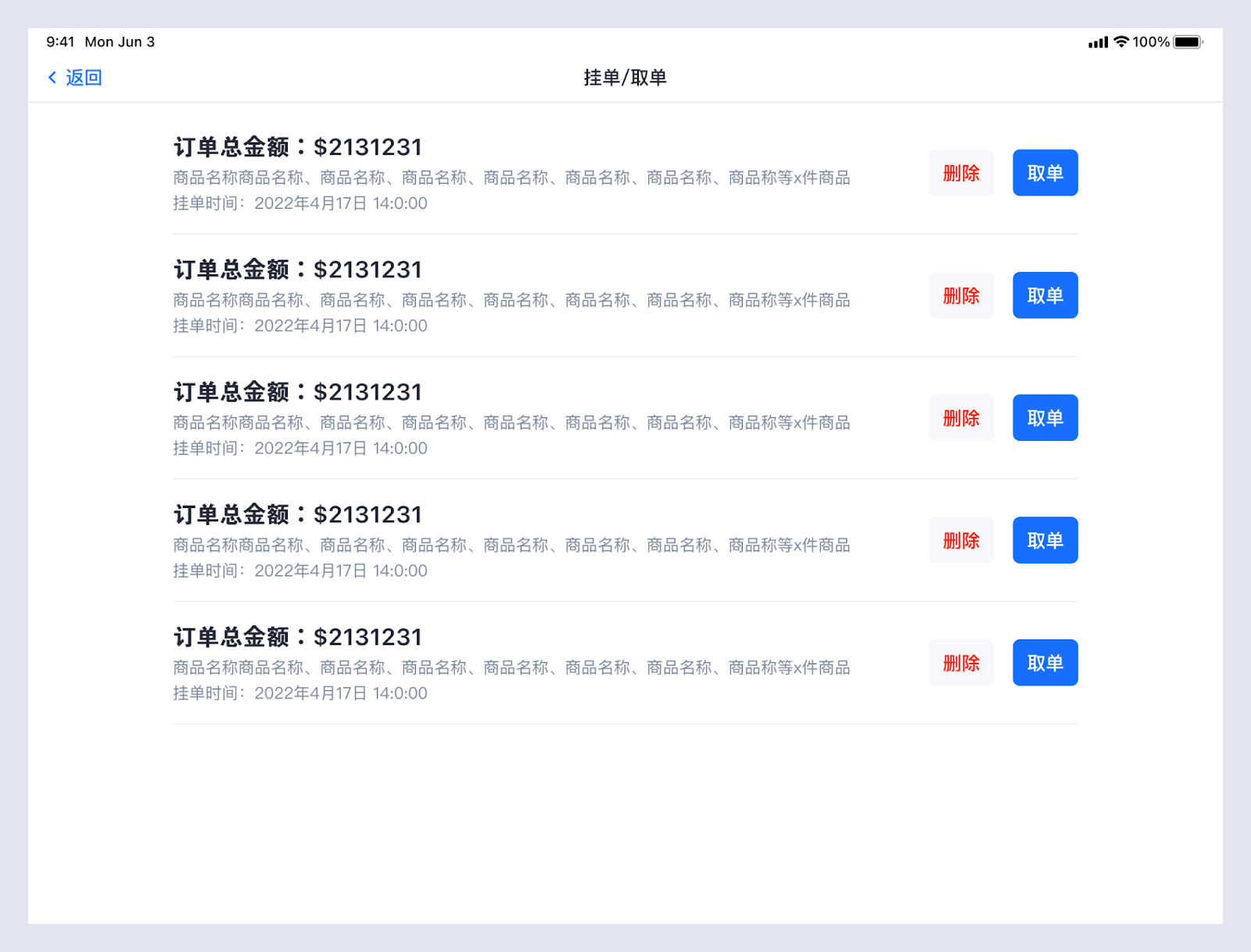1251x952 pixels.
Task: Select 取单 for the third order
Action: pyautogui.click(x=1045, y=417)
